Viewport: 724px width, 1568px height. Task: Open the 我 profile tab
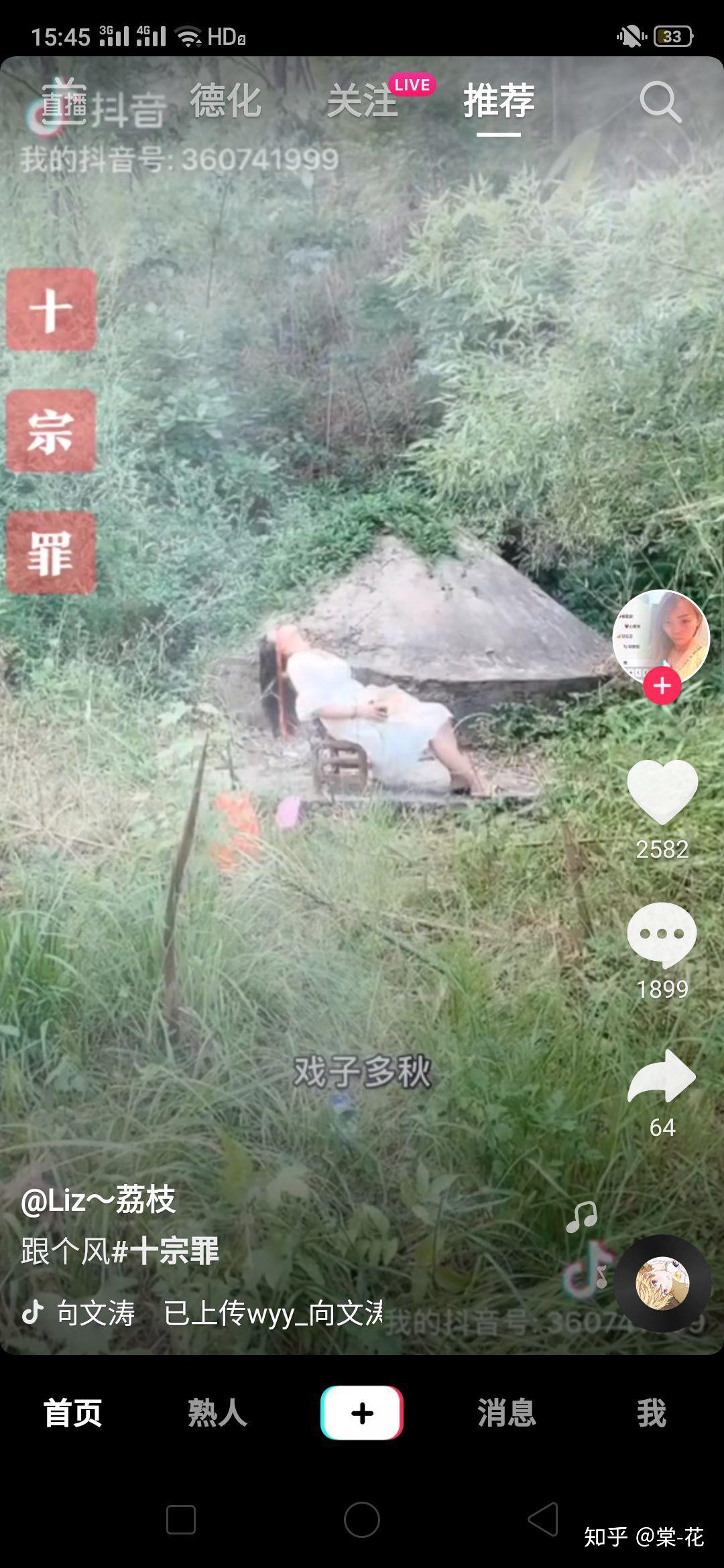tap(652, 1413)
